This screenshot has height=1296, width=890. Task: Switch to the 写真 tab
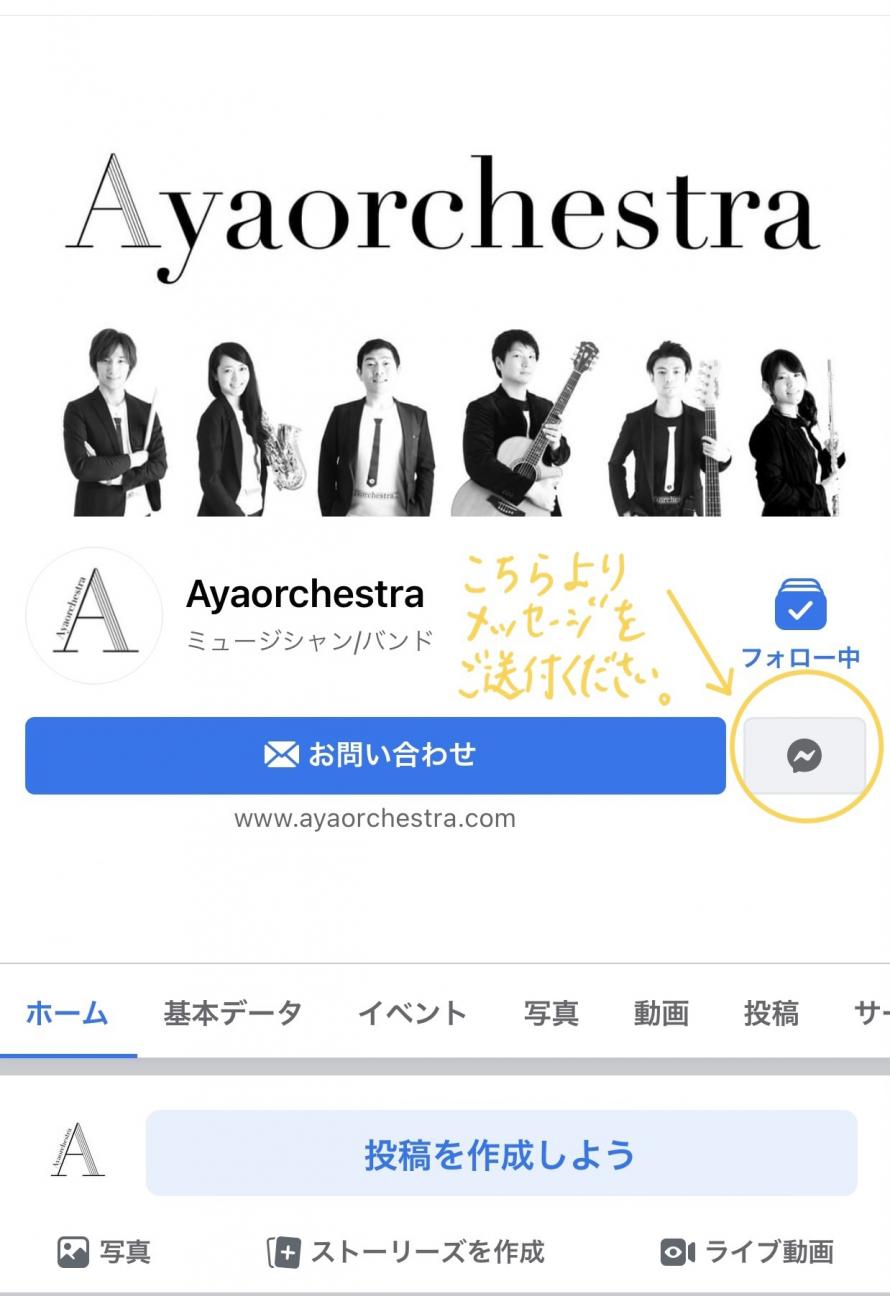click(x=550, y=1013)
